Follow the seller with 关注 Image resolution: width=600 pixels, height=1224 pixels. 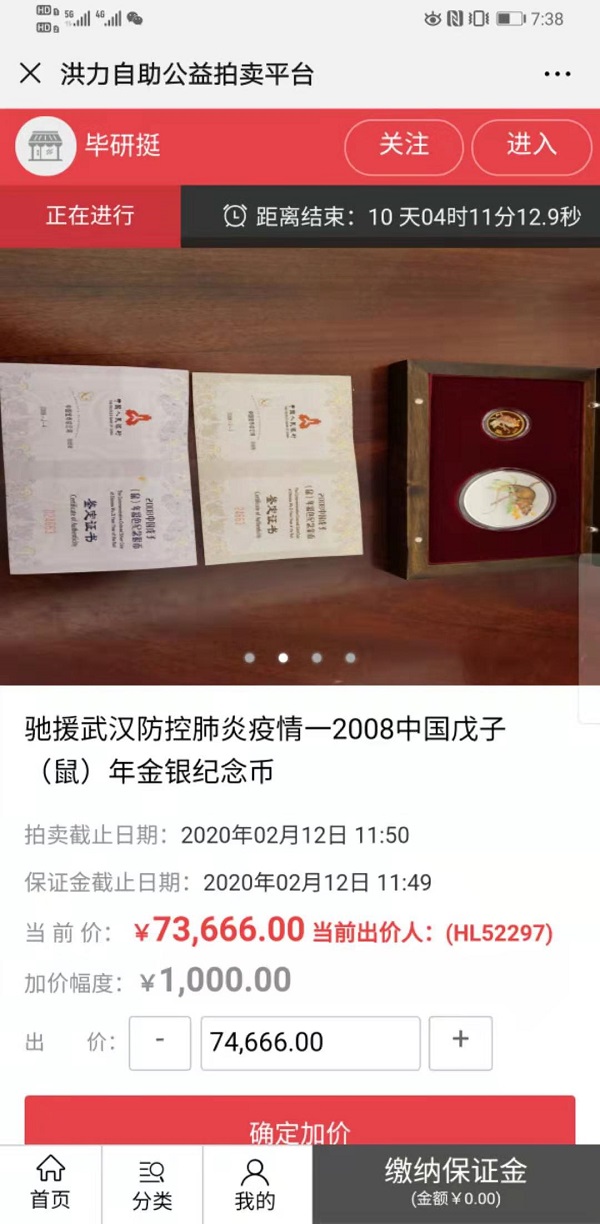(404, 146)
